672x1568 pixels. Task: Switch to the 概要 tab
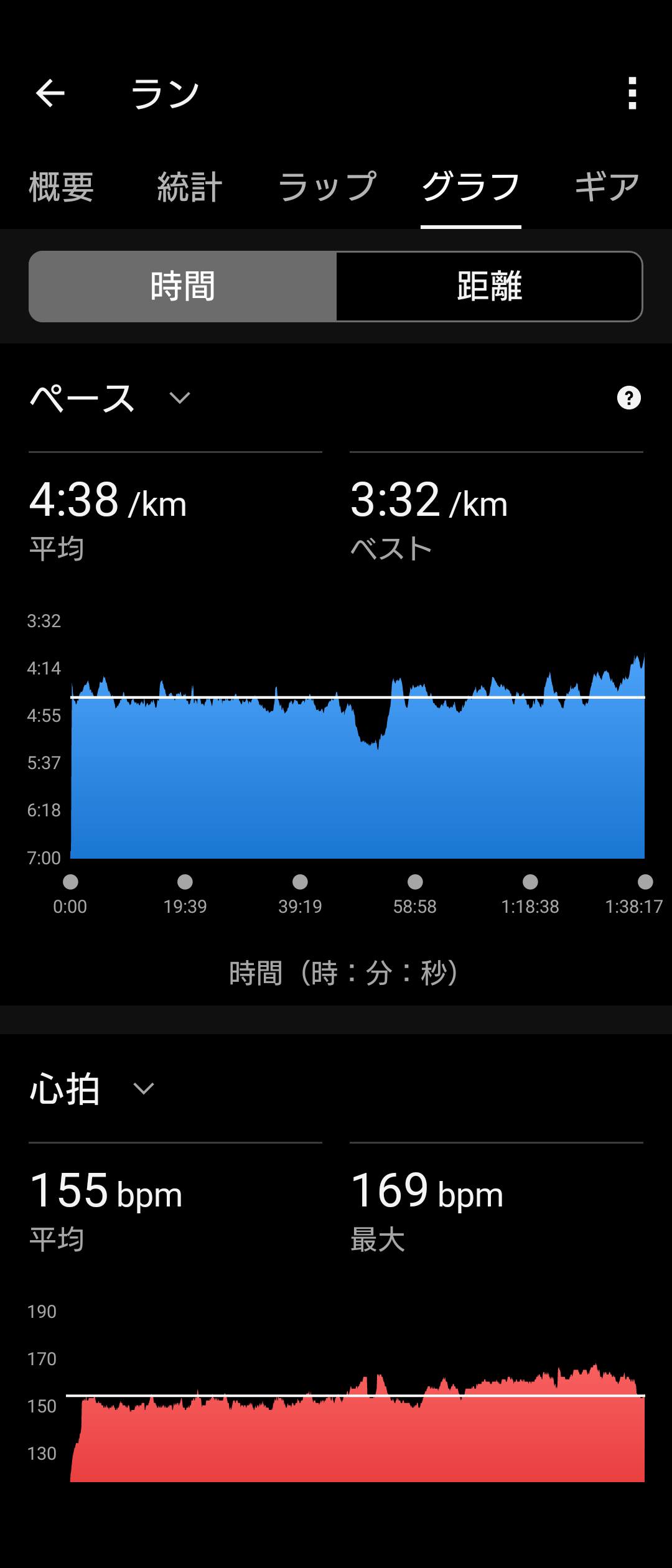click(61, 187)
